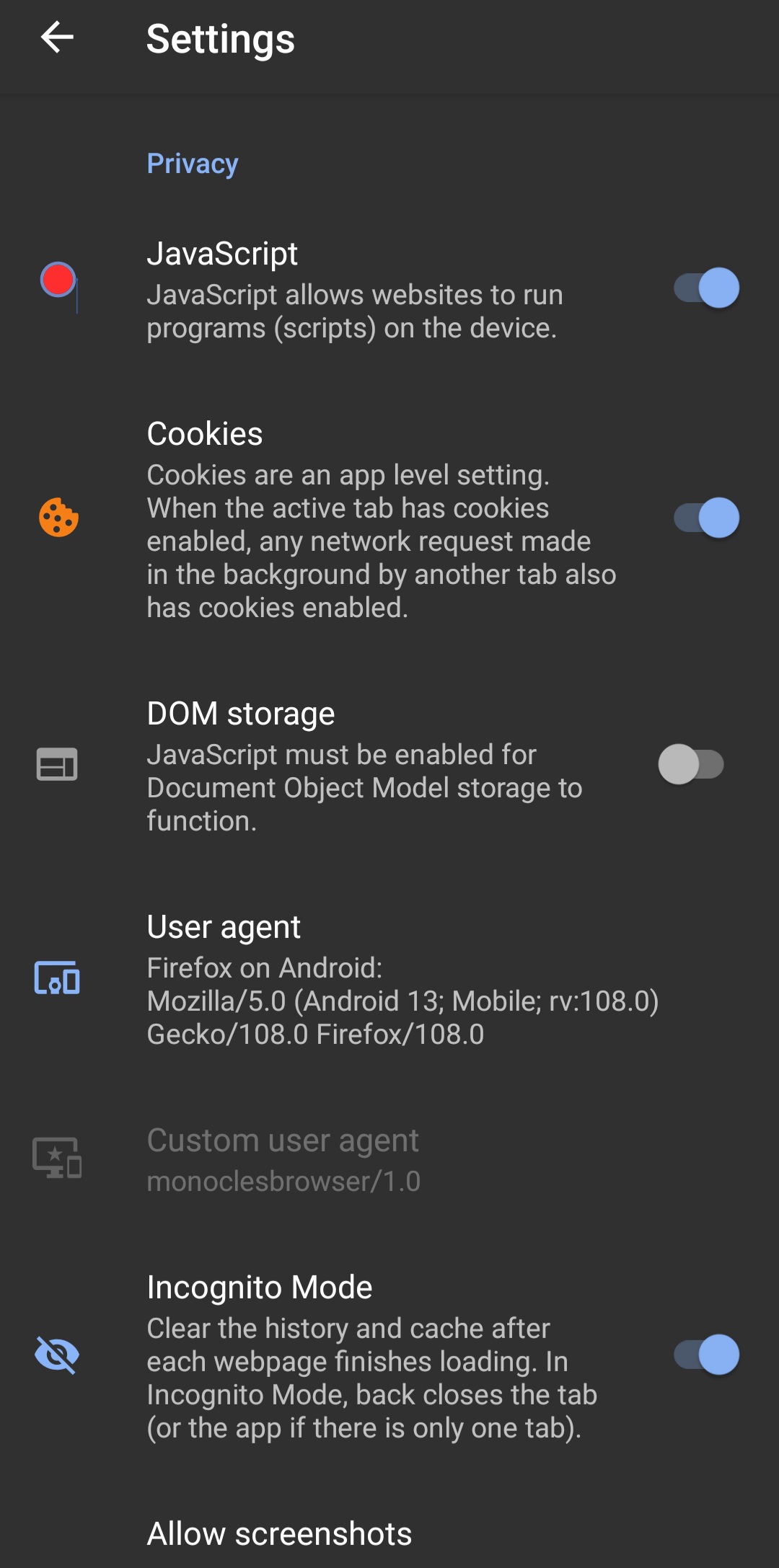Open the Allow screenshots setting

(280, 1534)
